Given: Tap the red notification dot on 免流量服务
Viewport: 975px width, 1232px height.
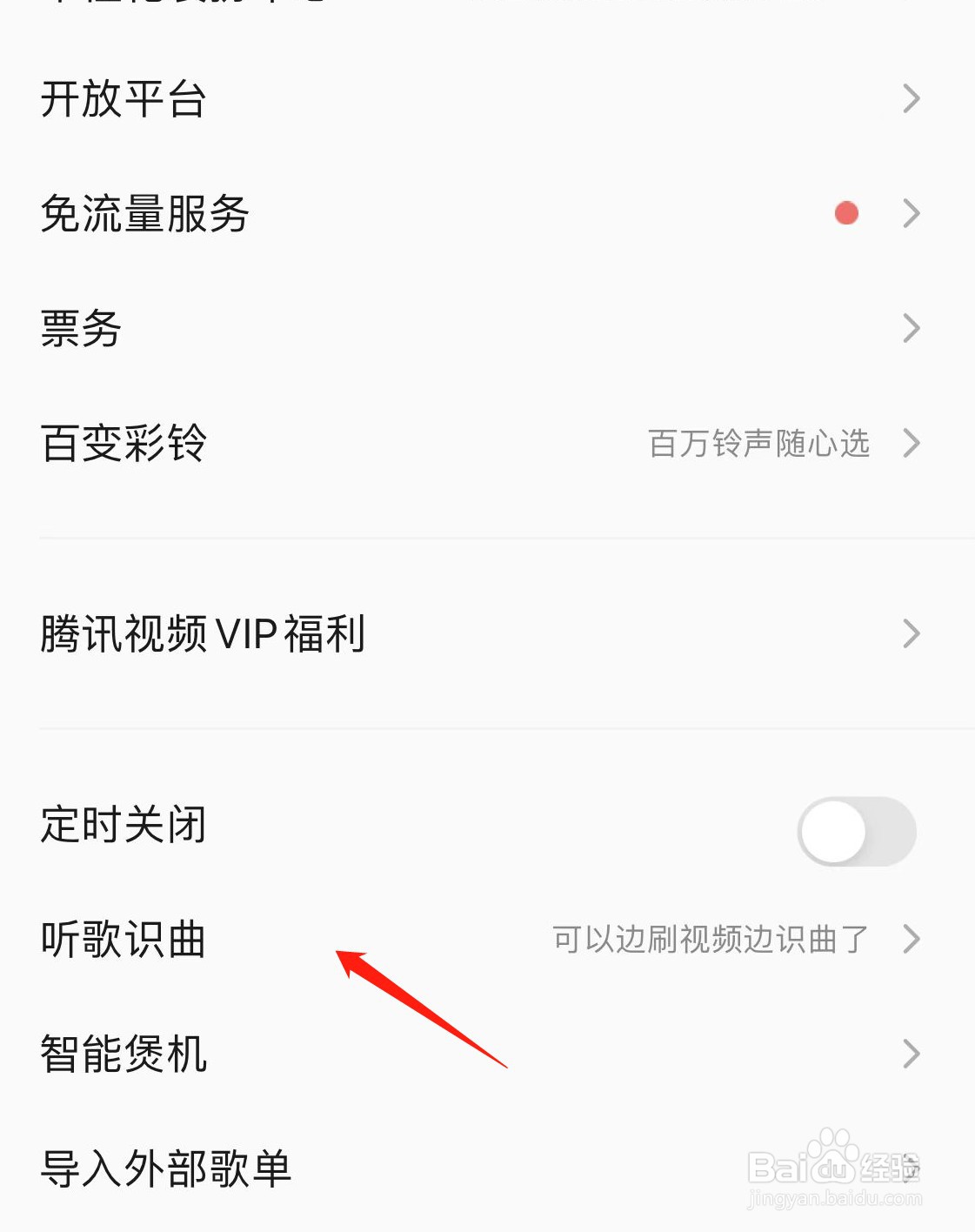Looking at the screenshot, I should [845, 213].
